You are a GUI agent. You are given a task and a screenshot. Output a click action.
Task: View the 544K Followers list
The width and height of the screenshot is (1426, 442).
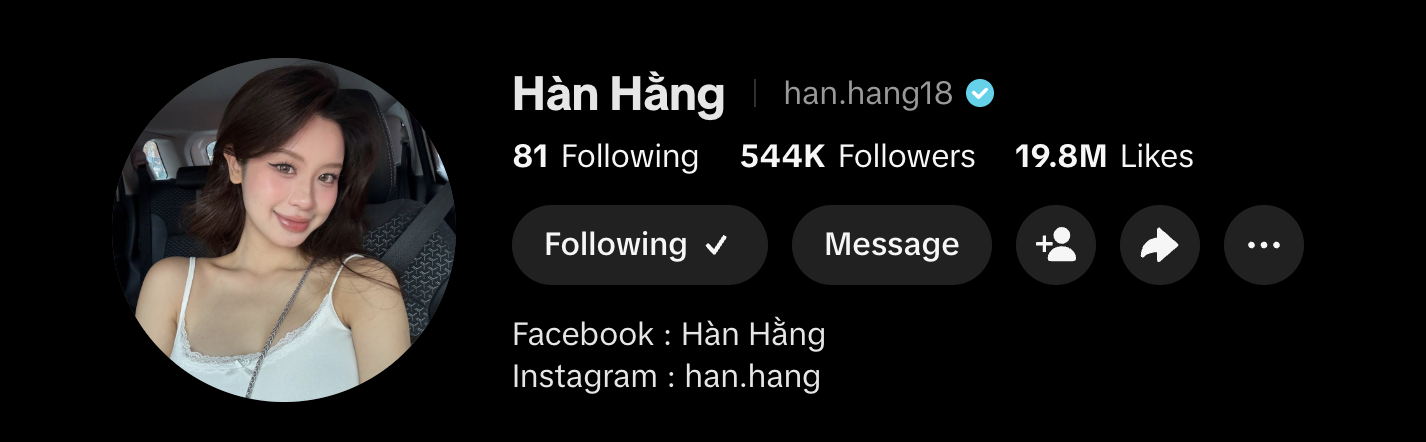point(857,157)
